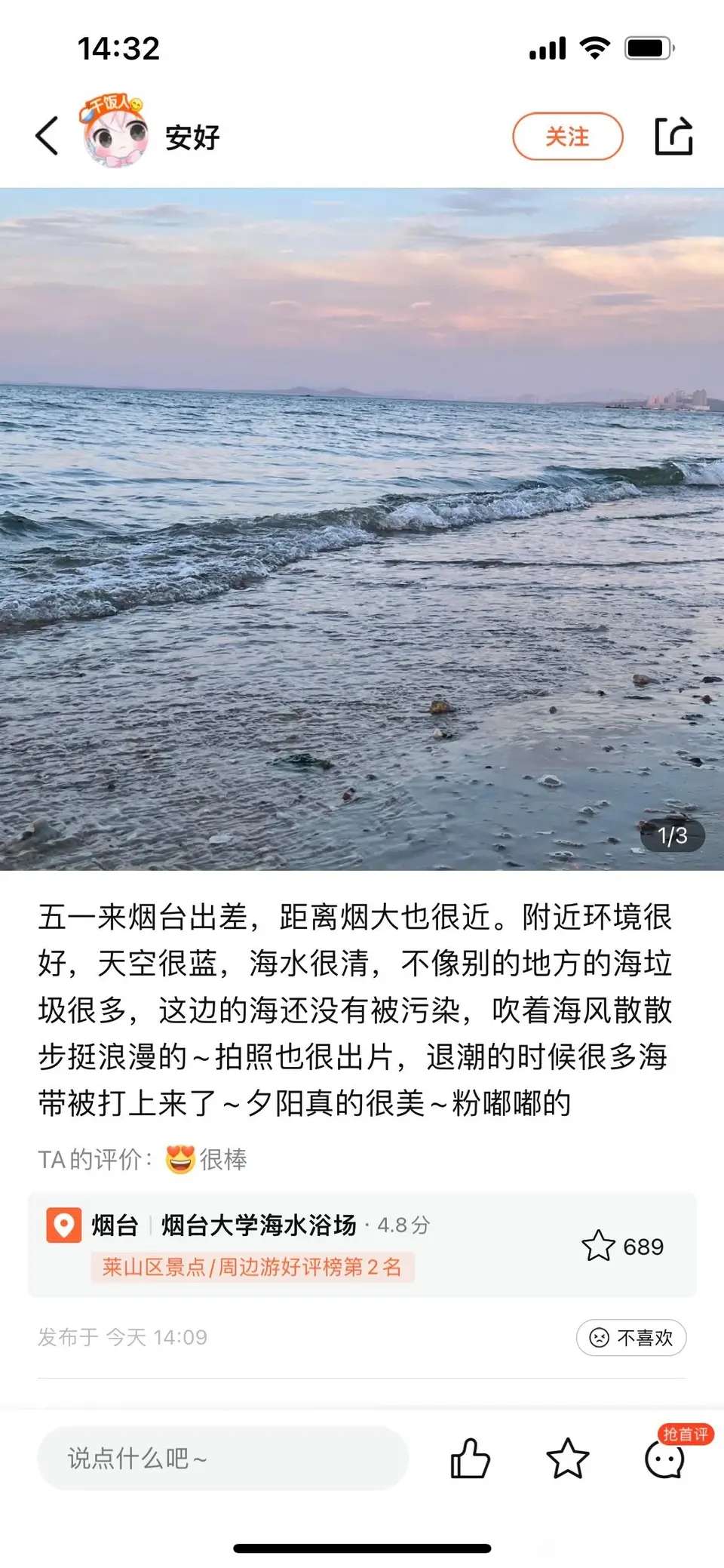
Task: Go back using the top arrow
Action: coord(47,137)
